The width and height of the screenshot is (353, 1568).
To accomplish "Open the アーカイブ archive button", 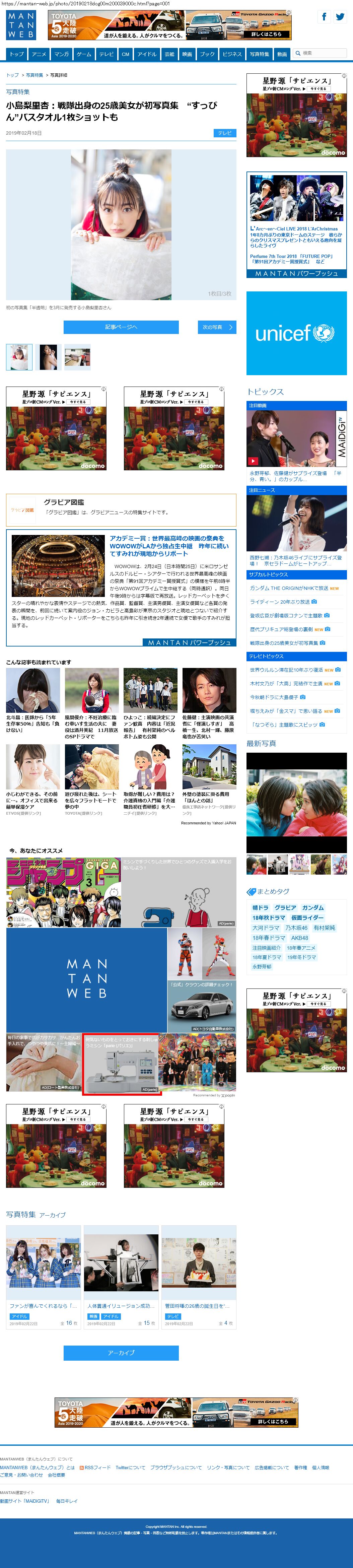I will pos(121,1353).
